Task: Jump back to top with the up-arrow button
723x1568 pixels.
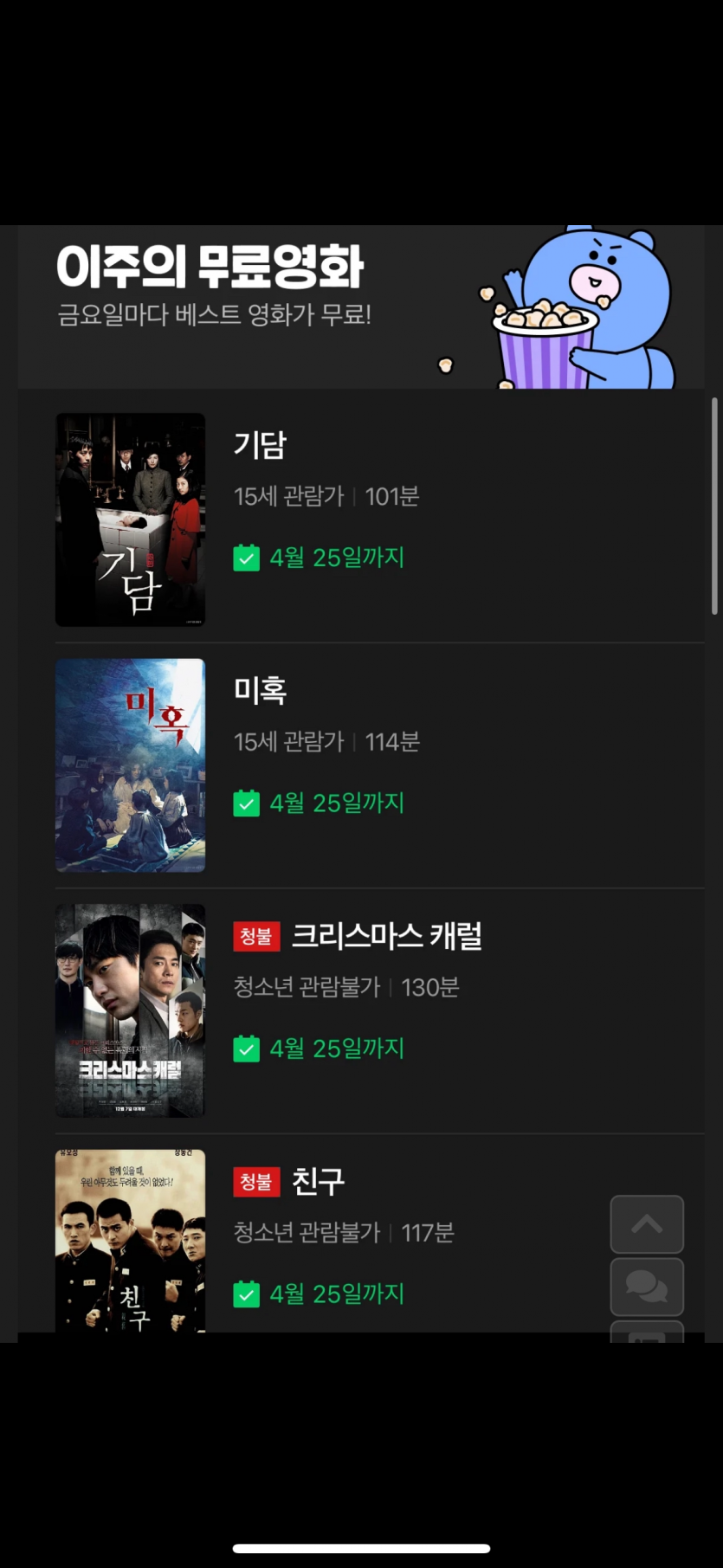Action: (x=647, y=1224)
